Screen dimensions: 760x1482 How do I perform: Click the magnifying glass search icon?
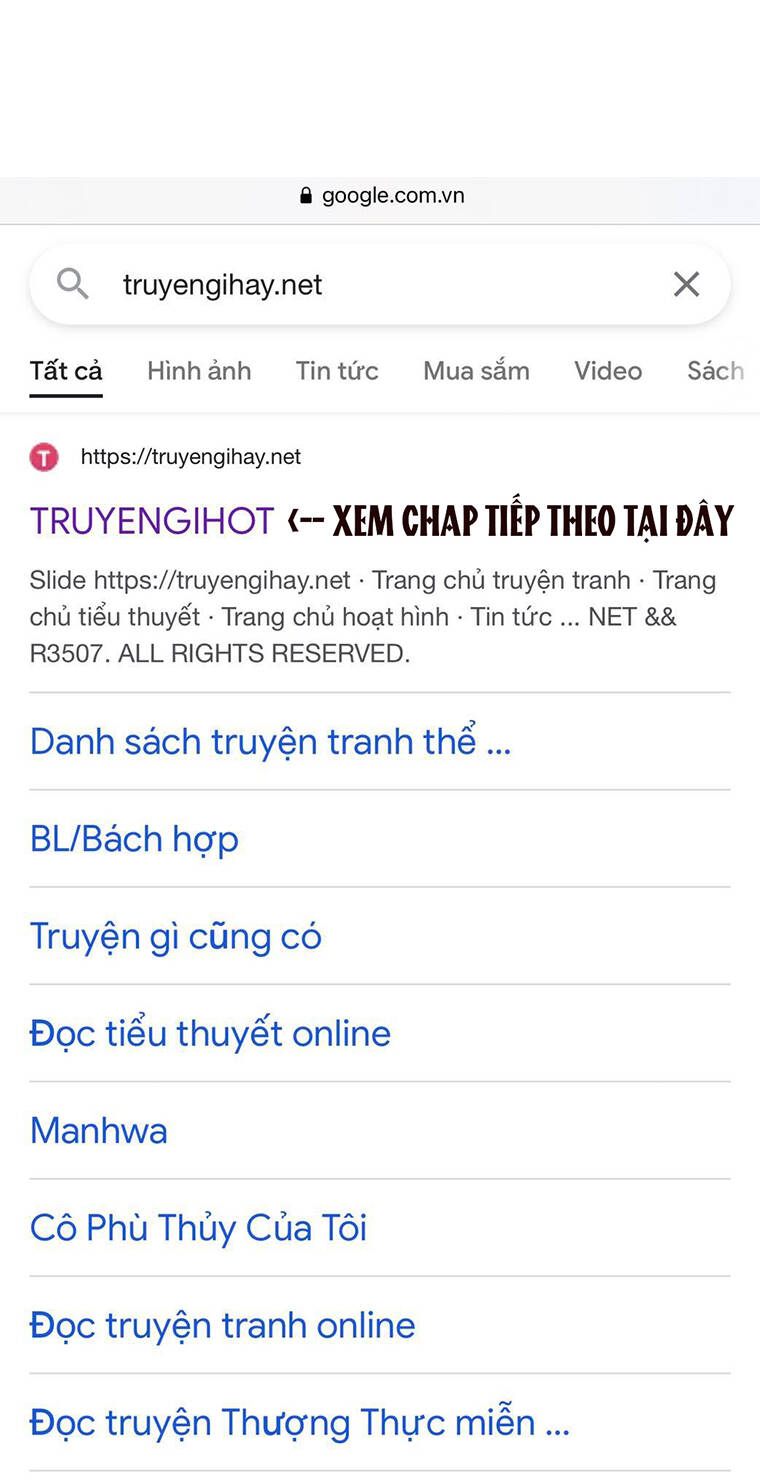coord(72,284)
